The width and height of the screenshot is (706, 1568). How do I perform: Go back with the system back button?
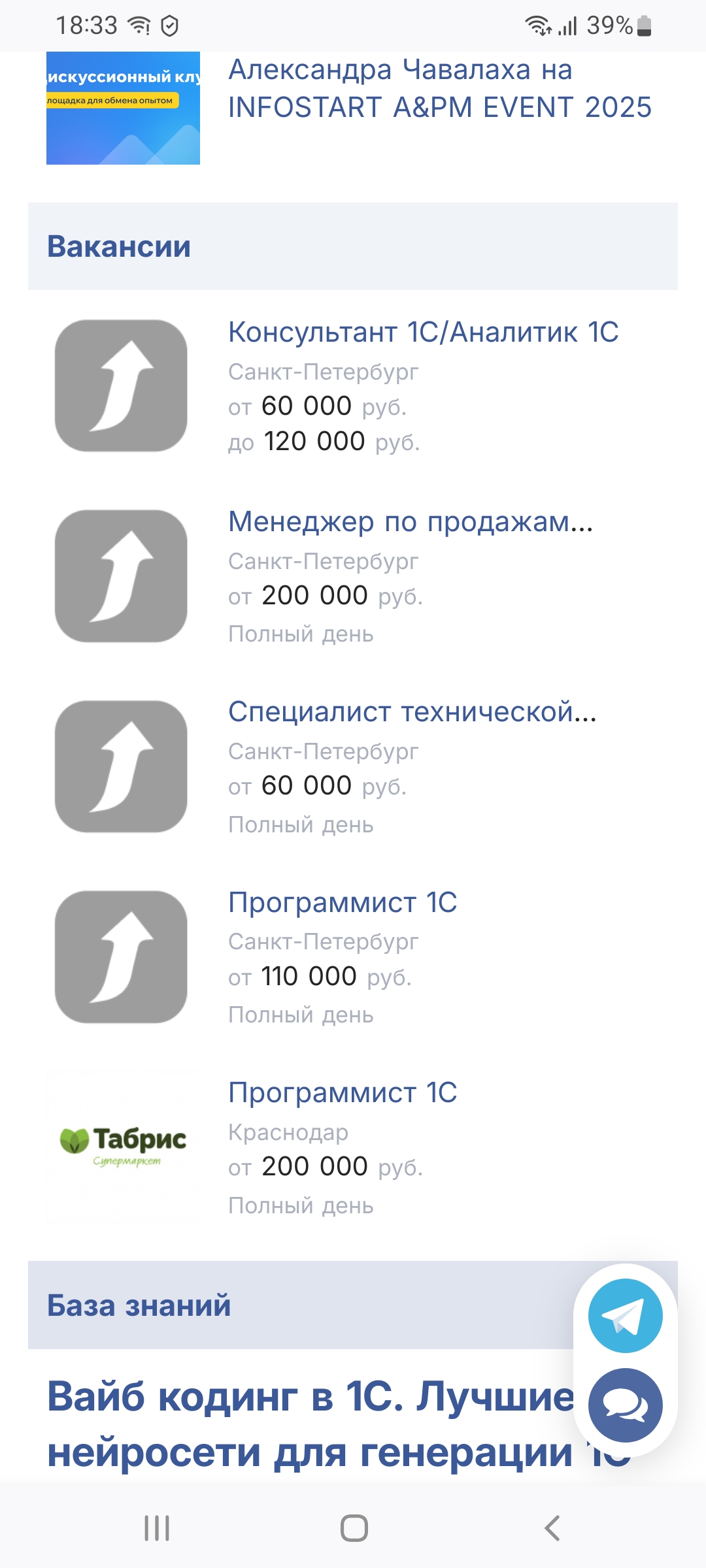pyautogui.click(x=552, y=1528)
